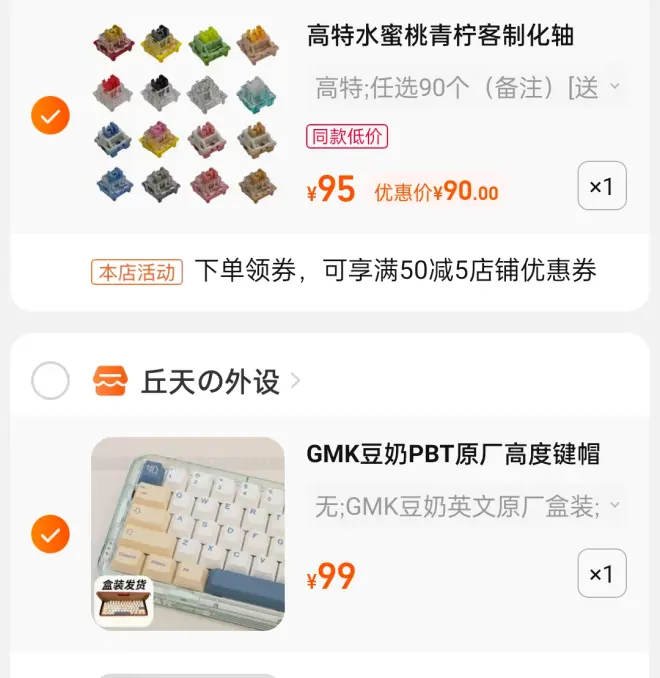The height and width of the screenshot is (678, 660).
Task: Uncheck the 高特水蜜桃青柠客制化轴 item
Action: coord(50,116)
